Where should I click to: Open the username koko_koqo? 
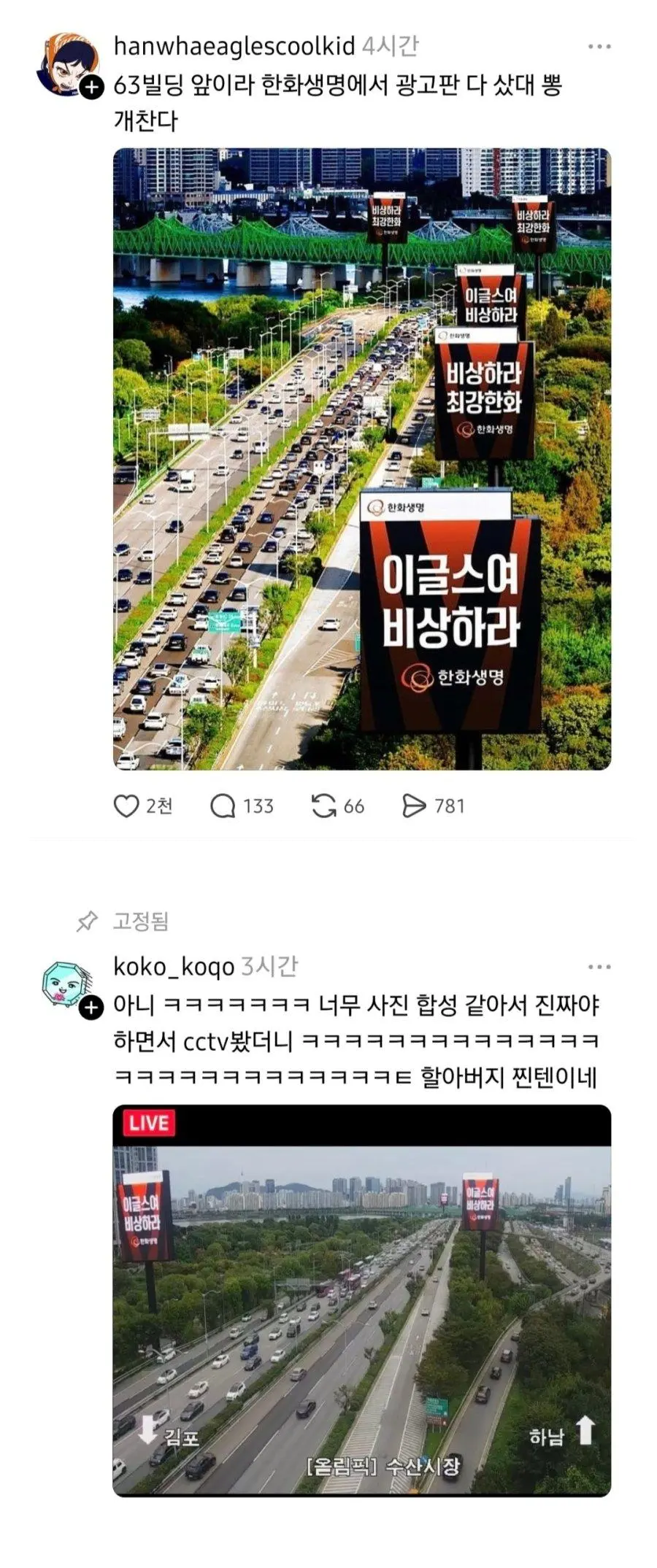pos(174,967)
